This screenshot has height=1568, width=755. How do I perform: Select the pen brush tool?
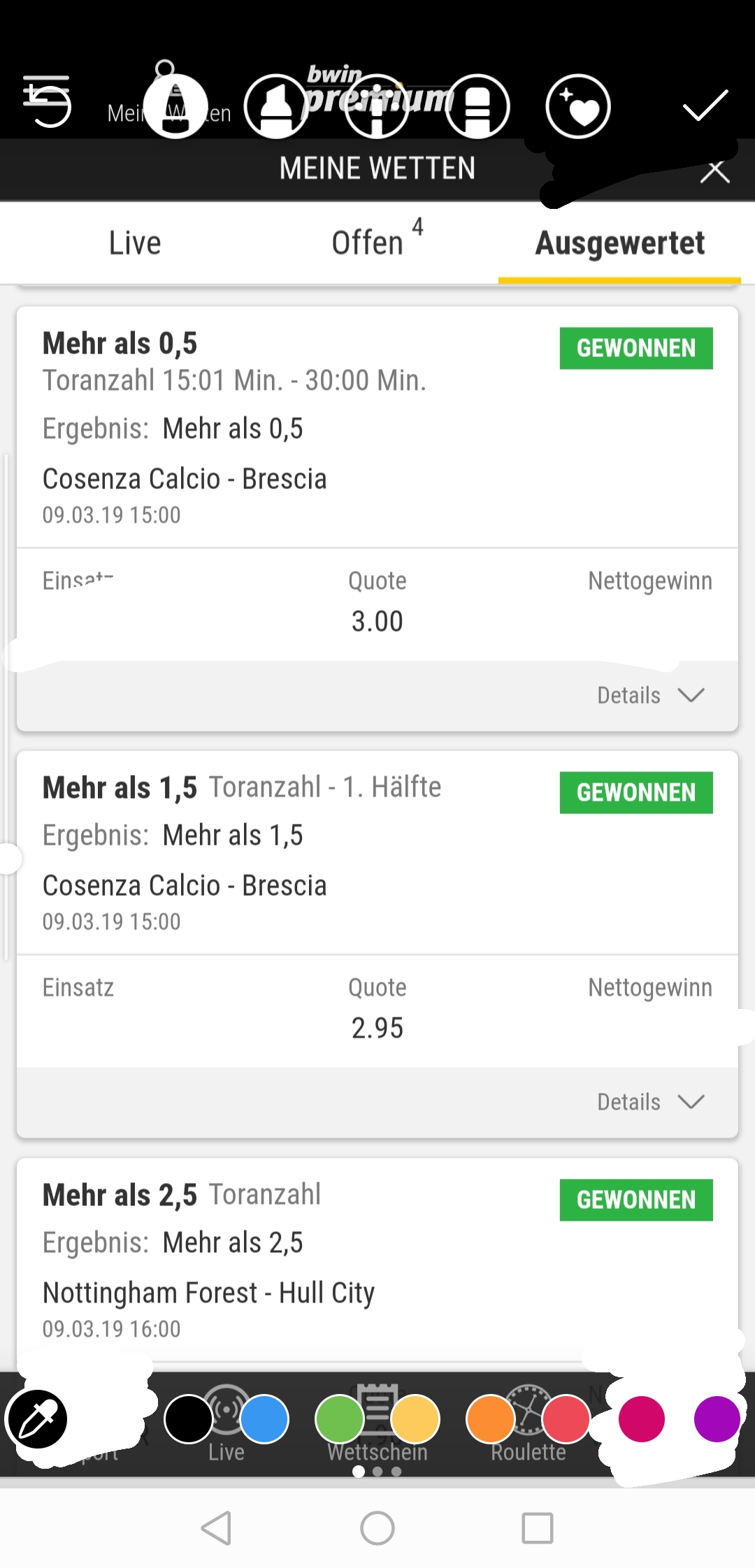(175, 106)
